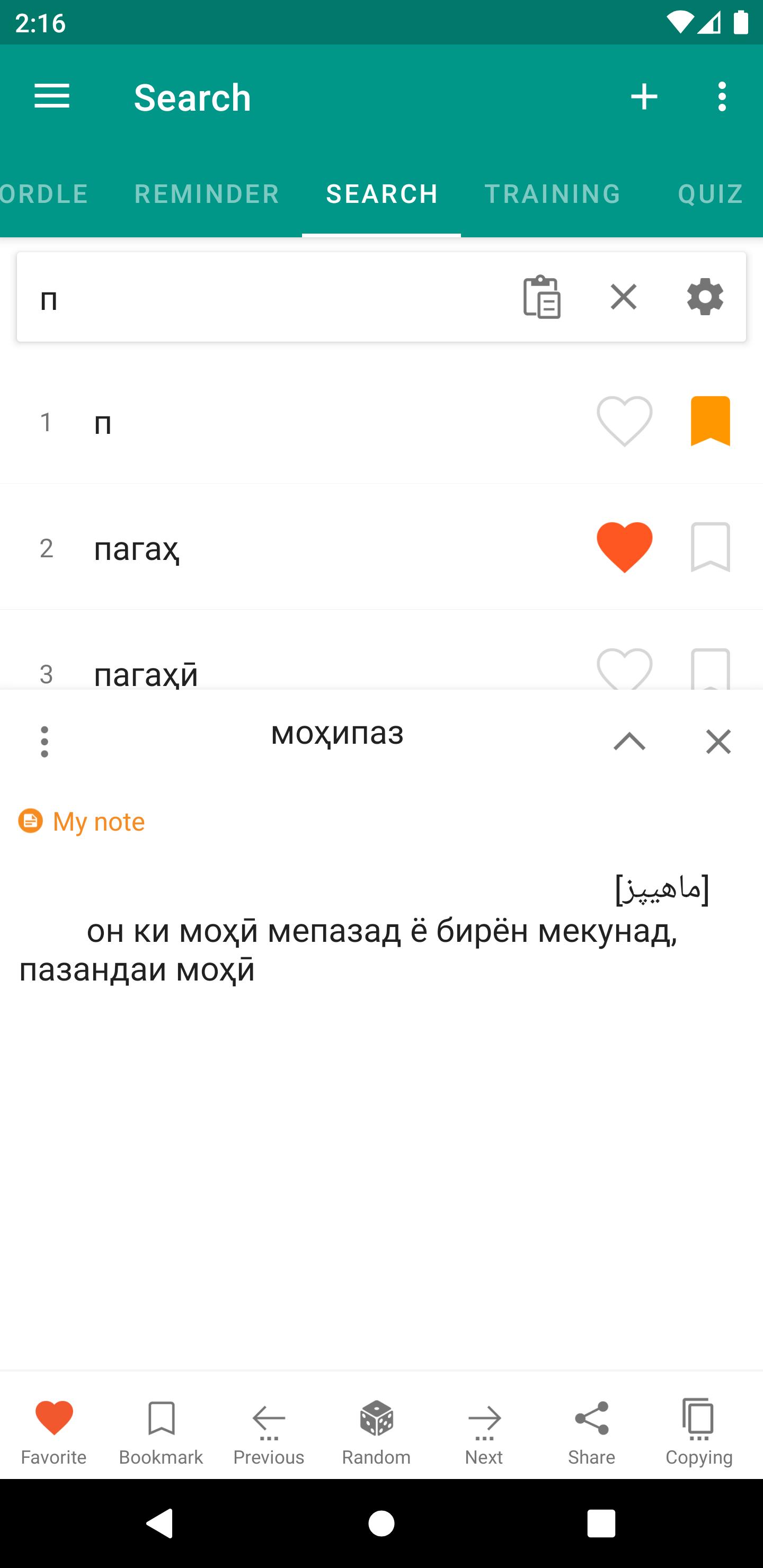Close the моҳипаз definition panel
This screenshot has height=1568, width=763.
(718, 742)
